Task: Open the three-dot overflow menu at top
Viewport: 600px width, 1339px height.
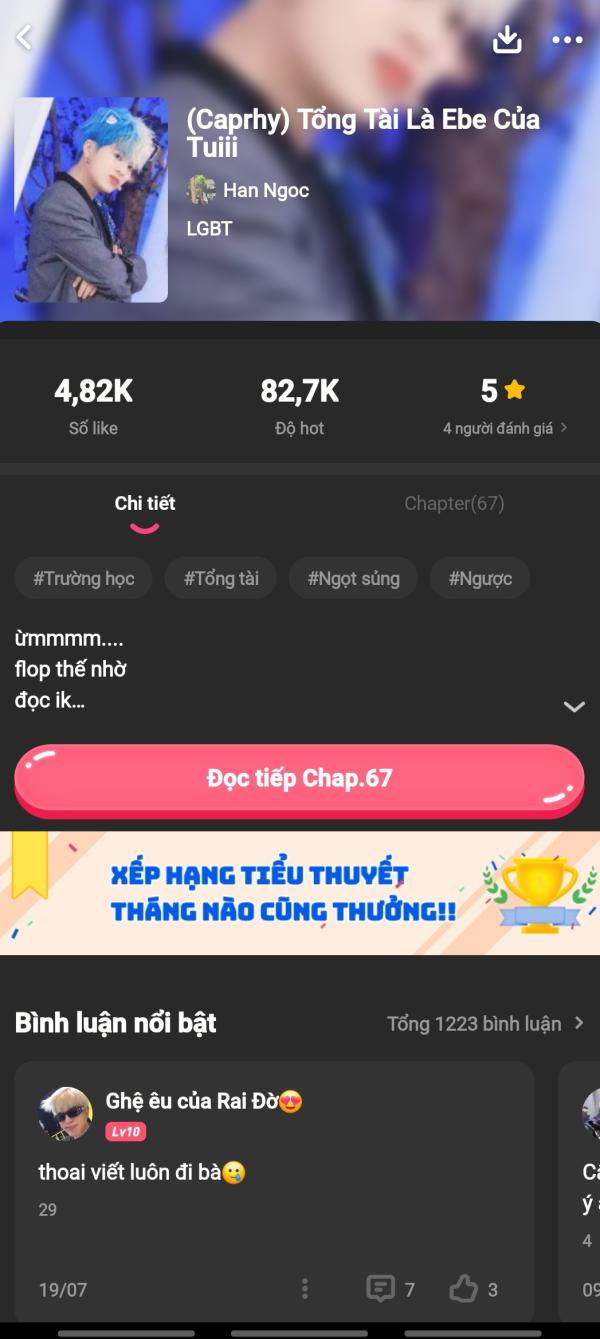Action: tap(567, 40)
